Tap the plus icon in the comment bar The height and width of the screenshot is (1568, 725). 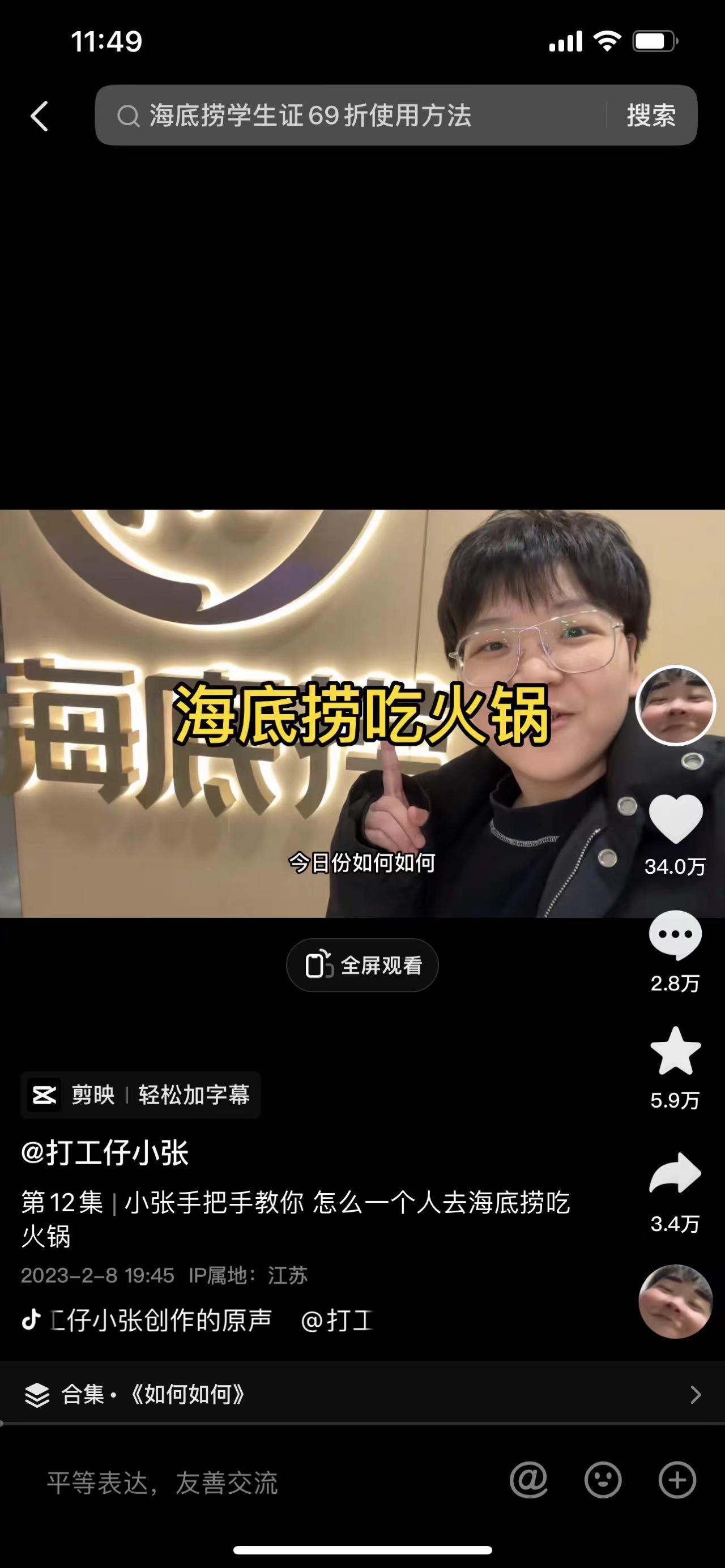point(677,1480)
